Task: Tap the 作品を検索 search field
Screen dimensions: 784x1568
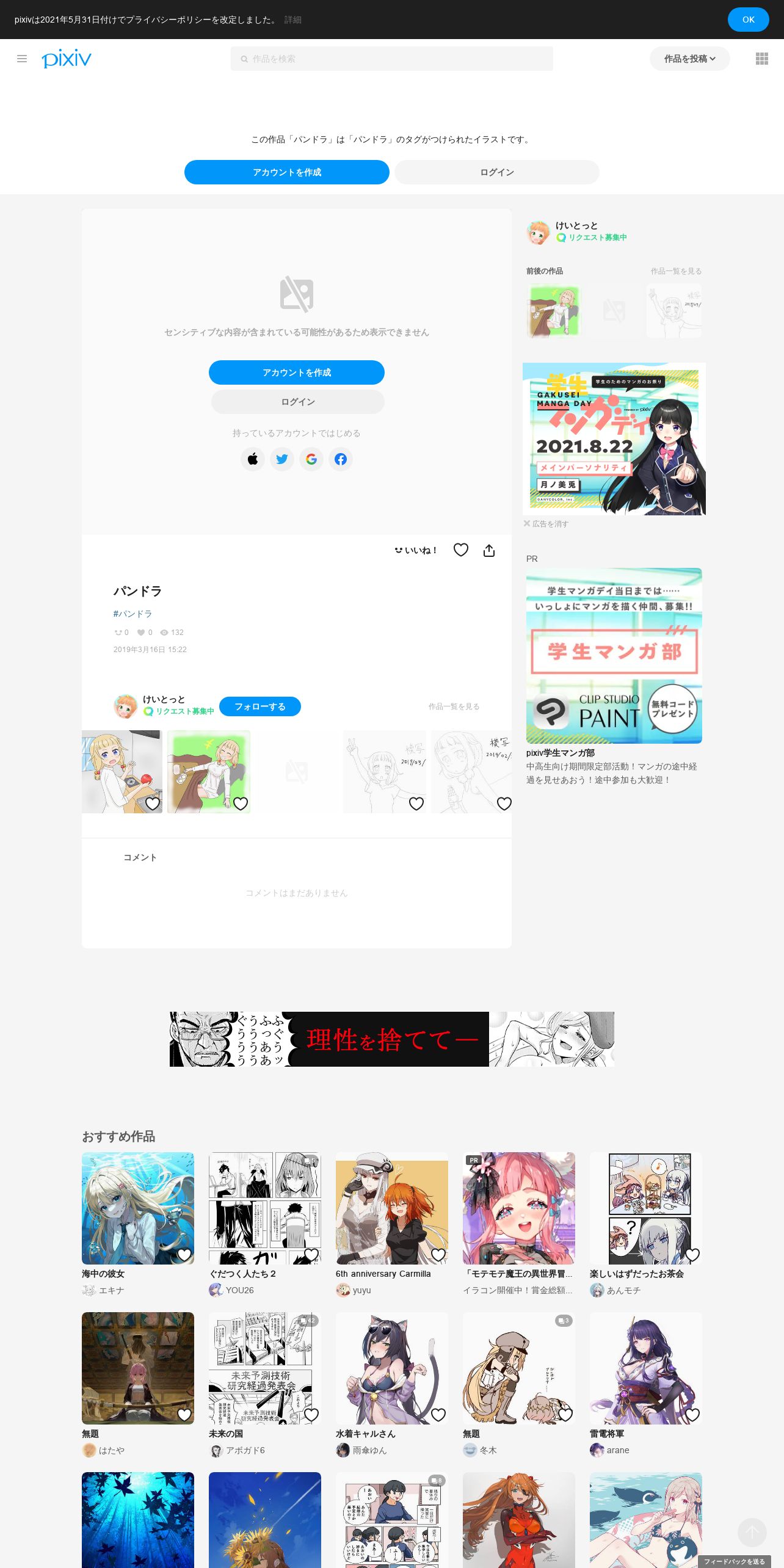Action: 391,59
